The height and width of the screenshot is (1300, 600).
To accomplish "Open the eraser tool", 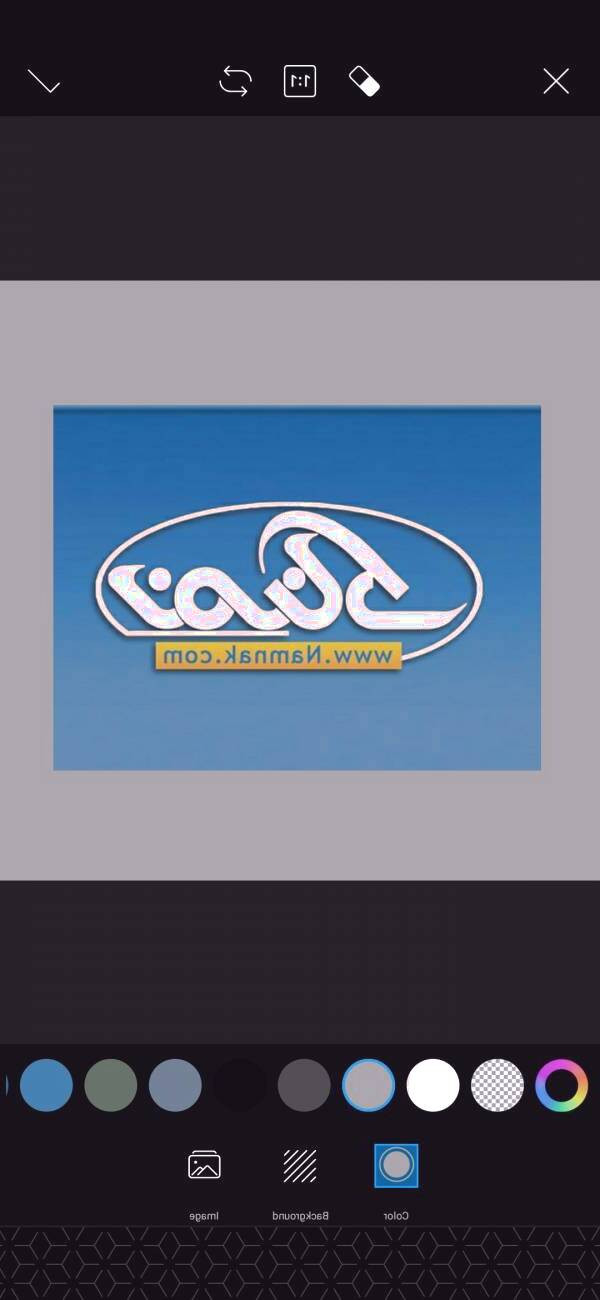I will click(x=364, y=81).
